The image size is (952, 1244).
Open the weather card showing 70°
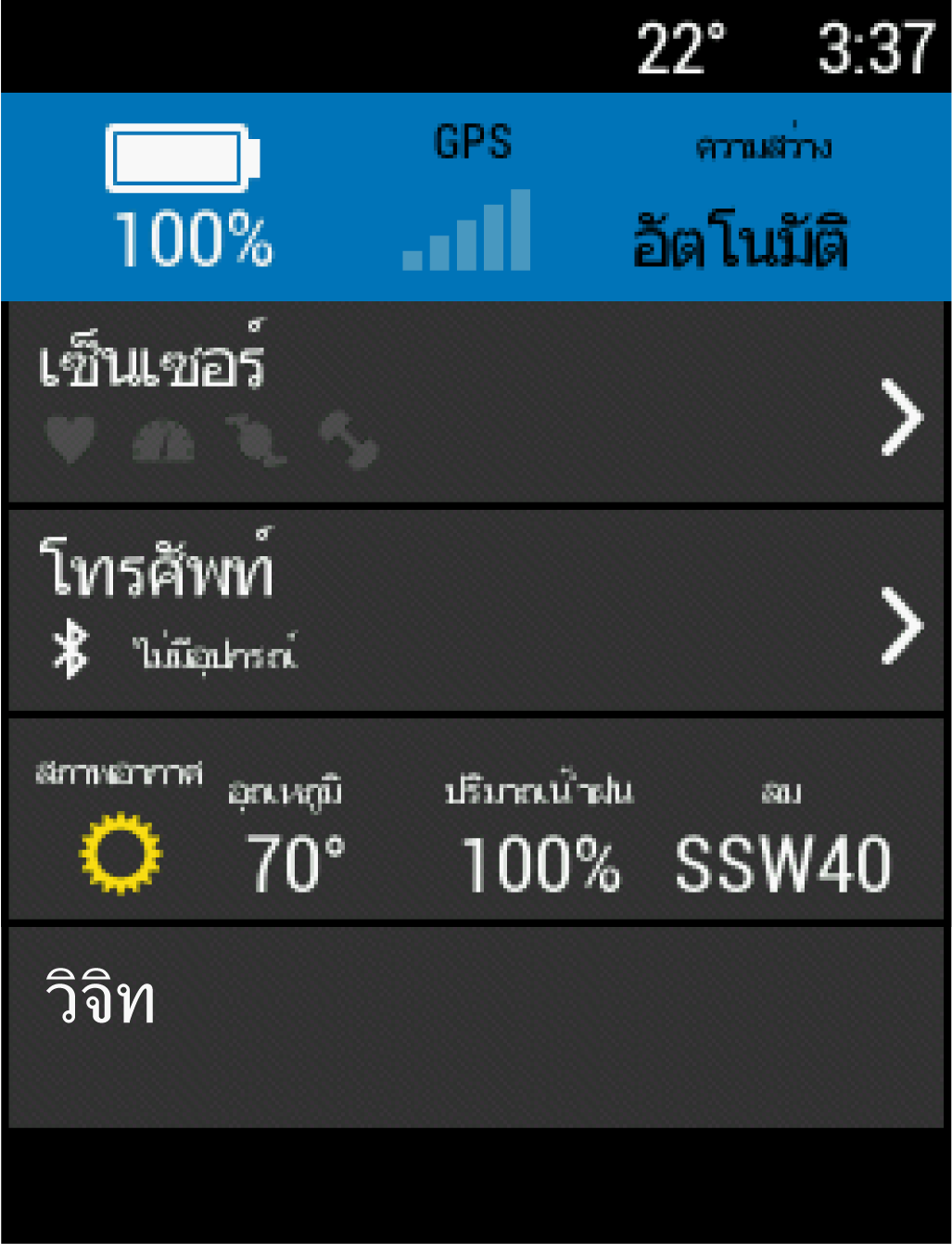pos(476,820)
